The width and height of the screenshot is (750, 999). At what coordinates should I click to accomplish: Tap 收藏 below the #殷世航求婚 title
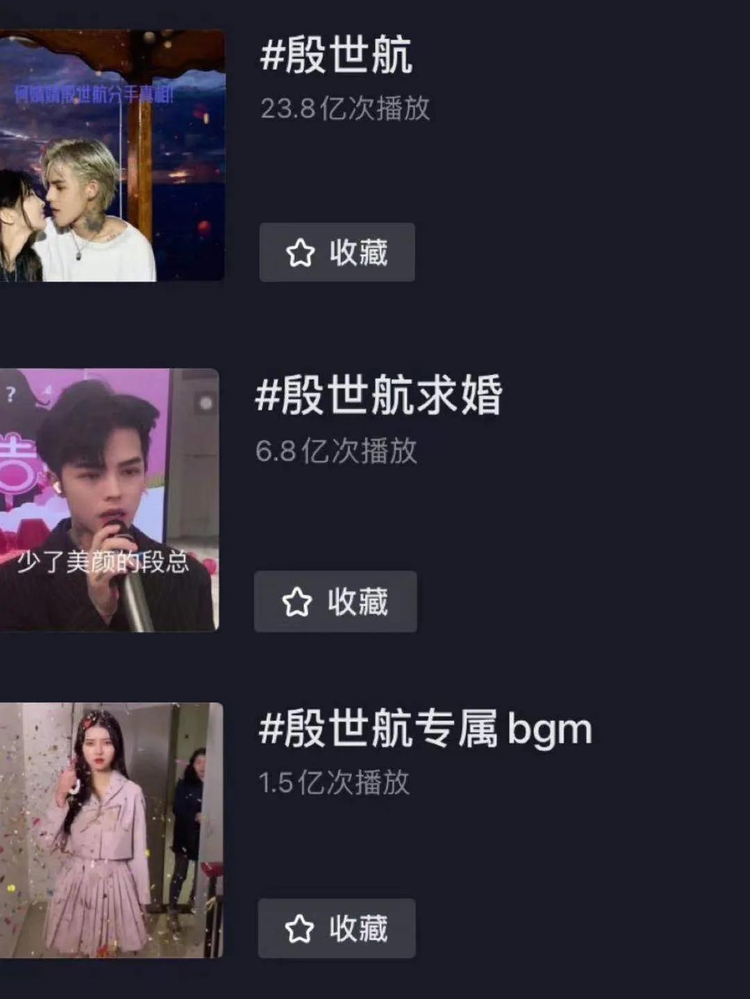(x=335, y=602)
